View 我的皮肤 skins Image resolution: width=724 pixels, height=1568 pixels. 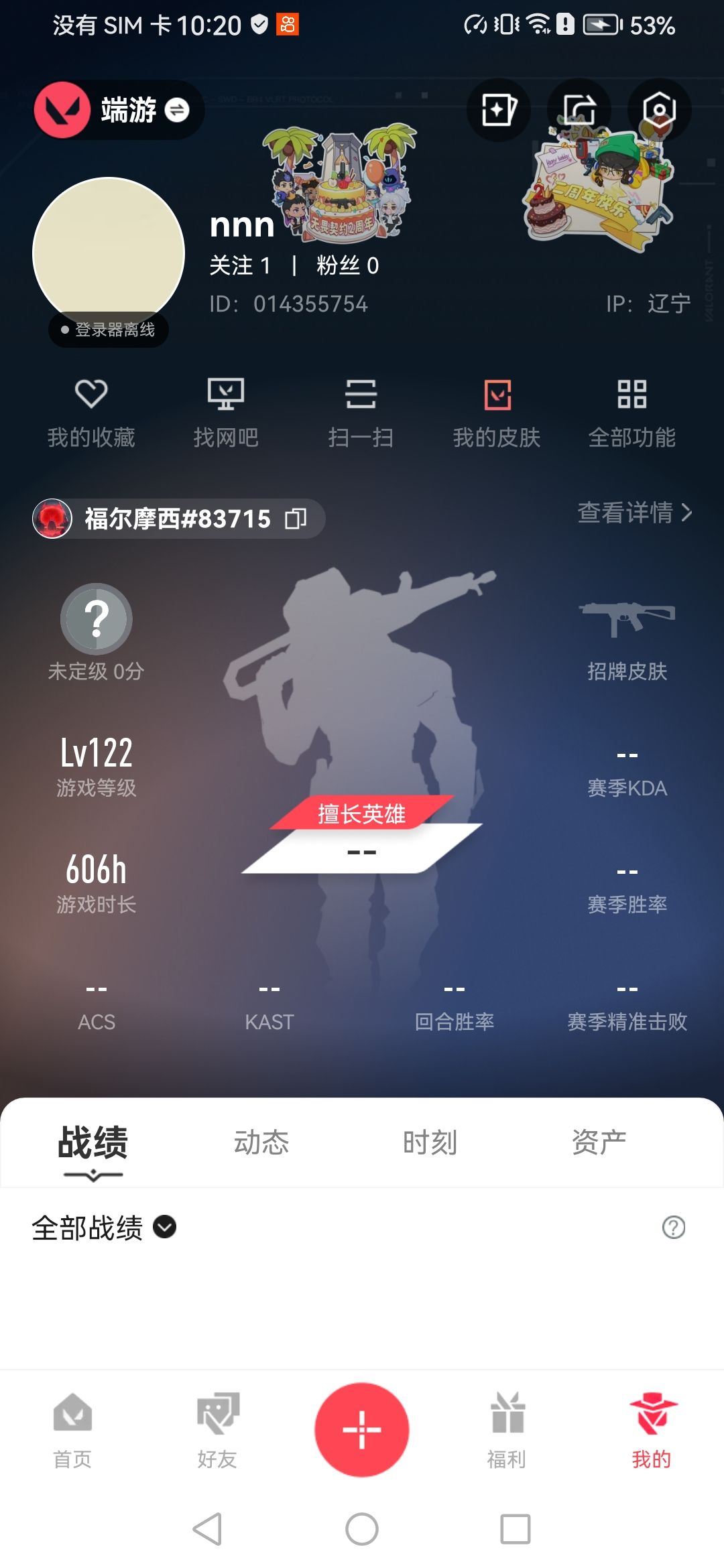[x=497, y=411]
